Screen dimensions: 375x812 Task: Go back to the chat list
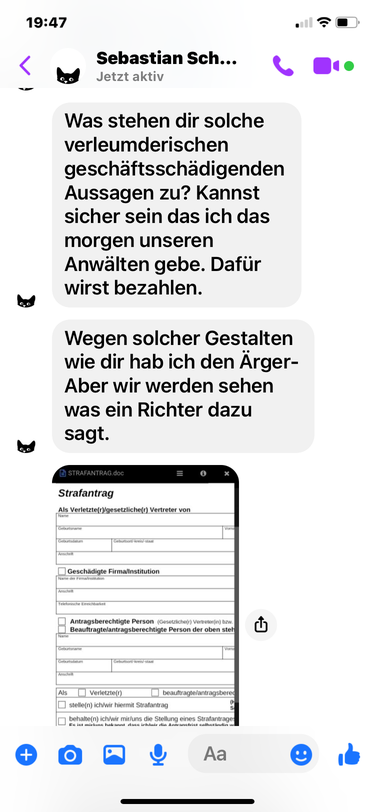(25, 66)
